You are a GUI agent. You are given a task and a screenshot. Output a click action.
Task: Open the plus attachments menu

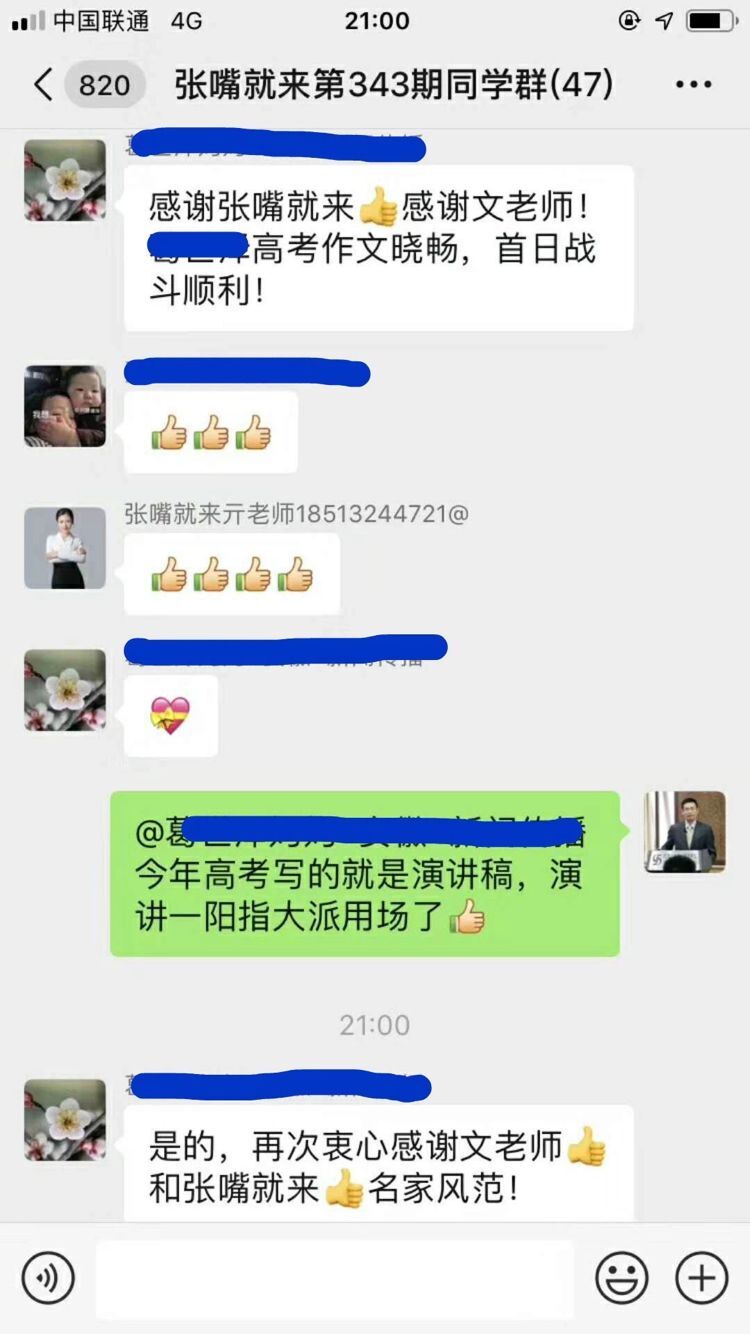click(x=701, y=1277)
